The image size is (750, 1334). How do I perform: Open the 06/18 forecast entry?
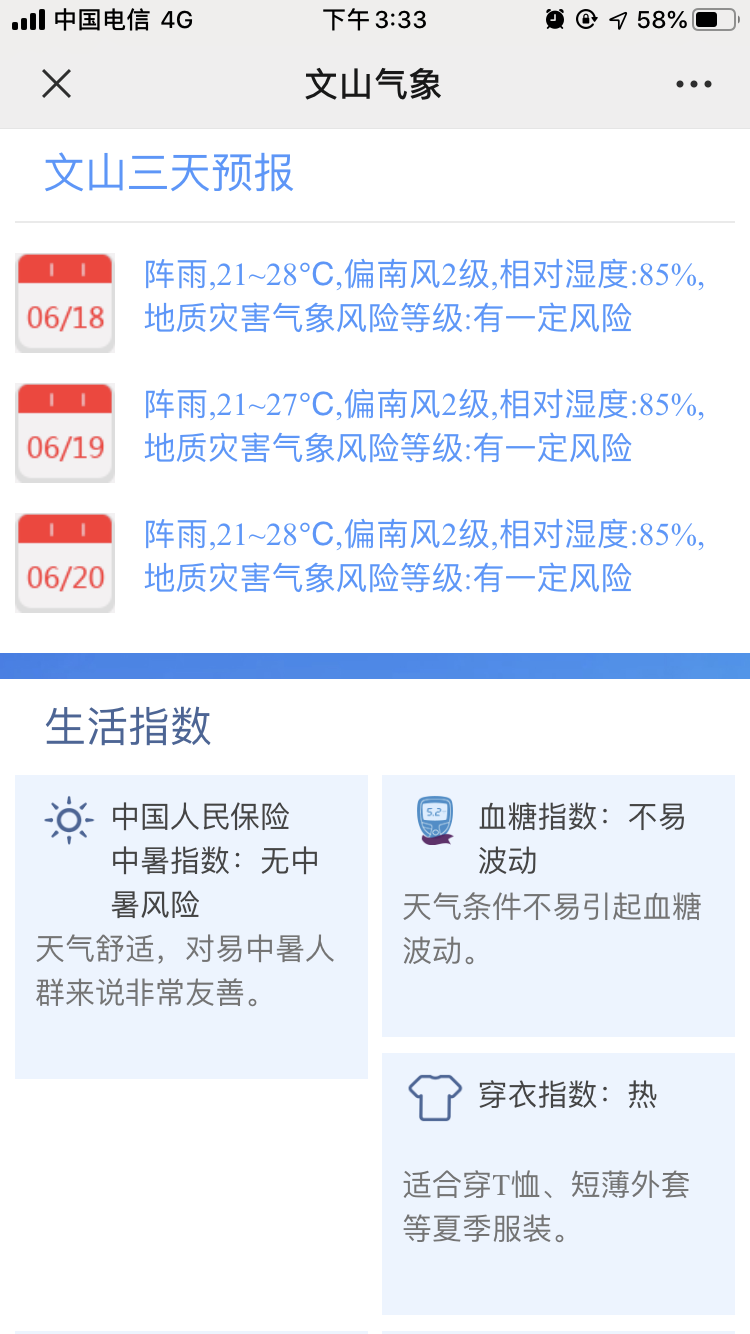pyautogui.click(x=375, y=302)
